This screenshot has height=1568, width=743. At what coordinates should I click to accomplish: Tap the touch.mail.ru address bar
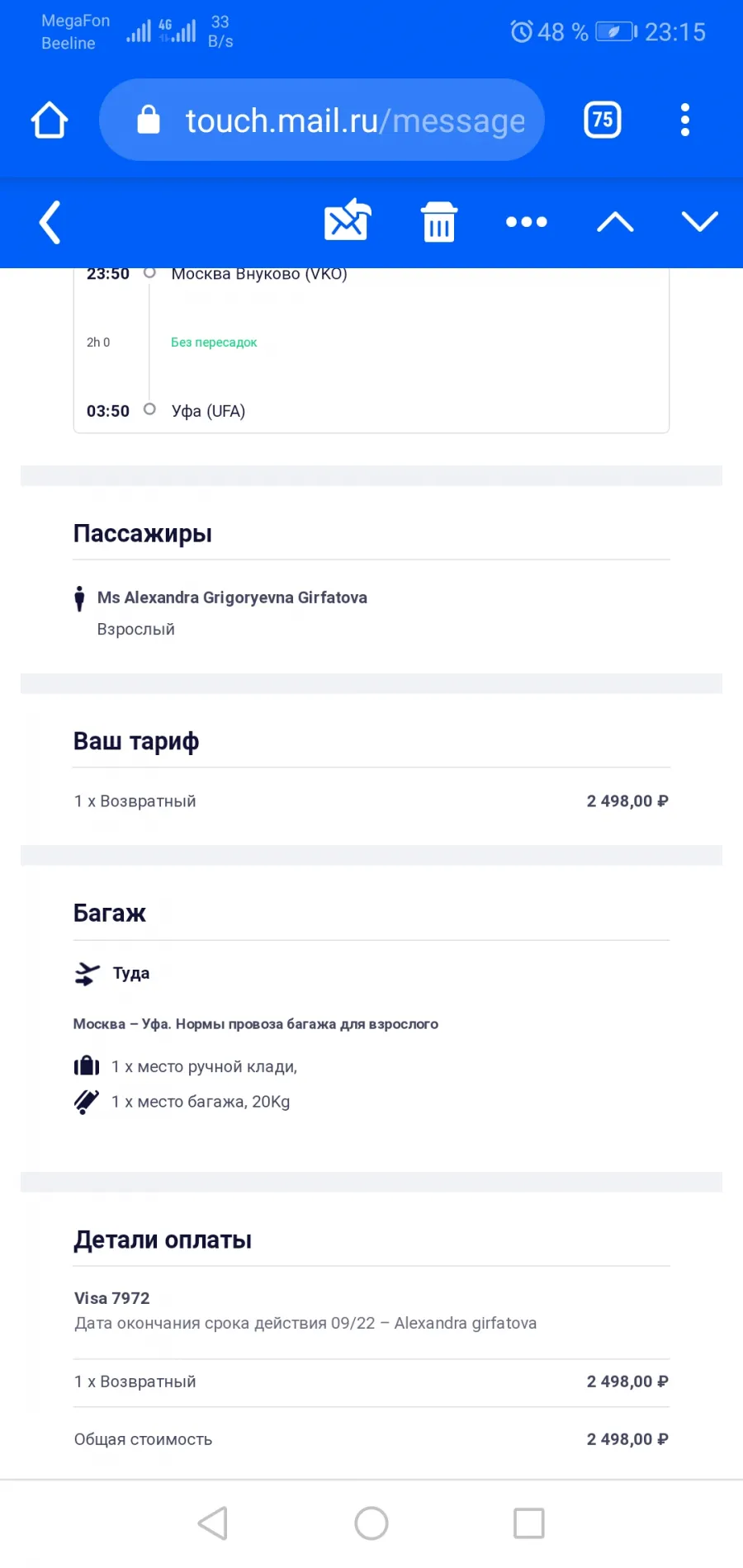point(322,120)
